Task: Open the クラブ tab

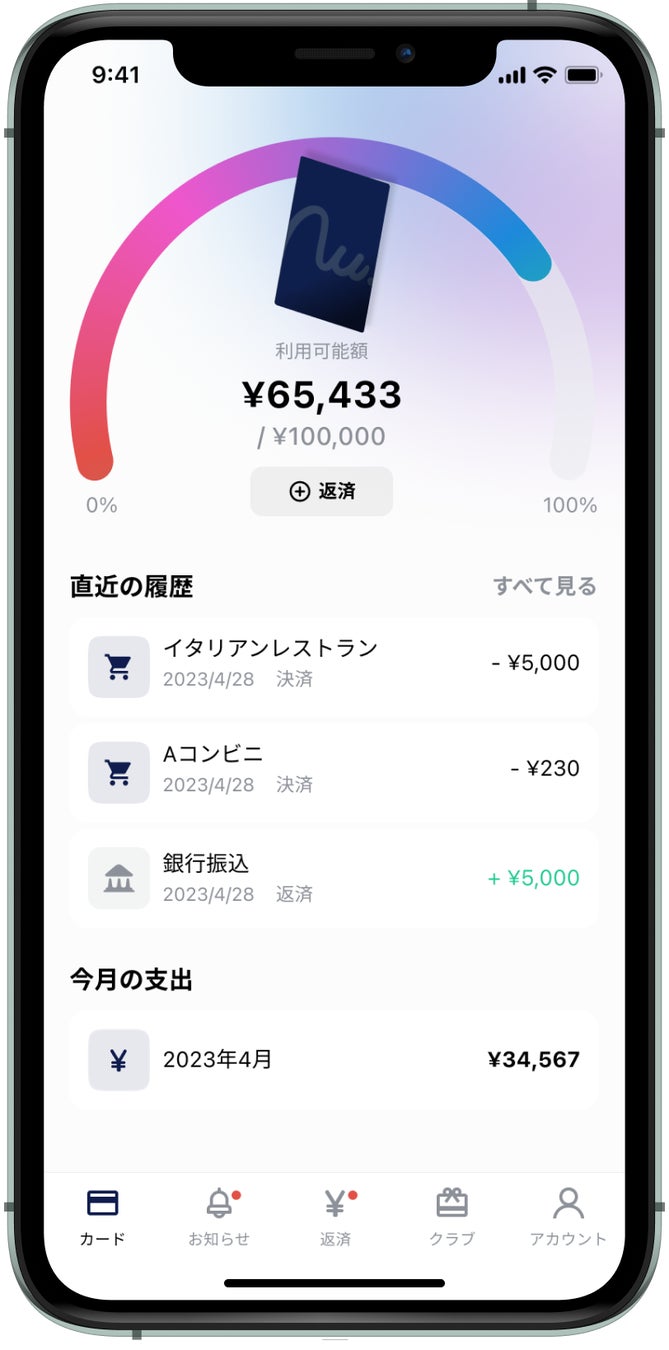Action: point(452,1216)
